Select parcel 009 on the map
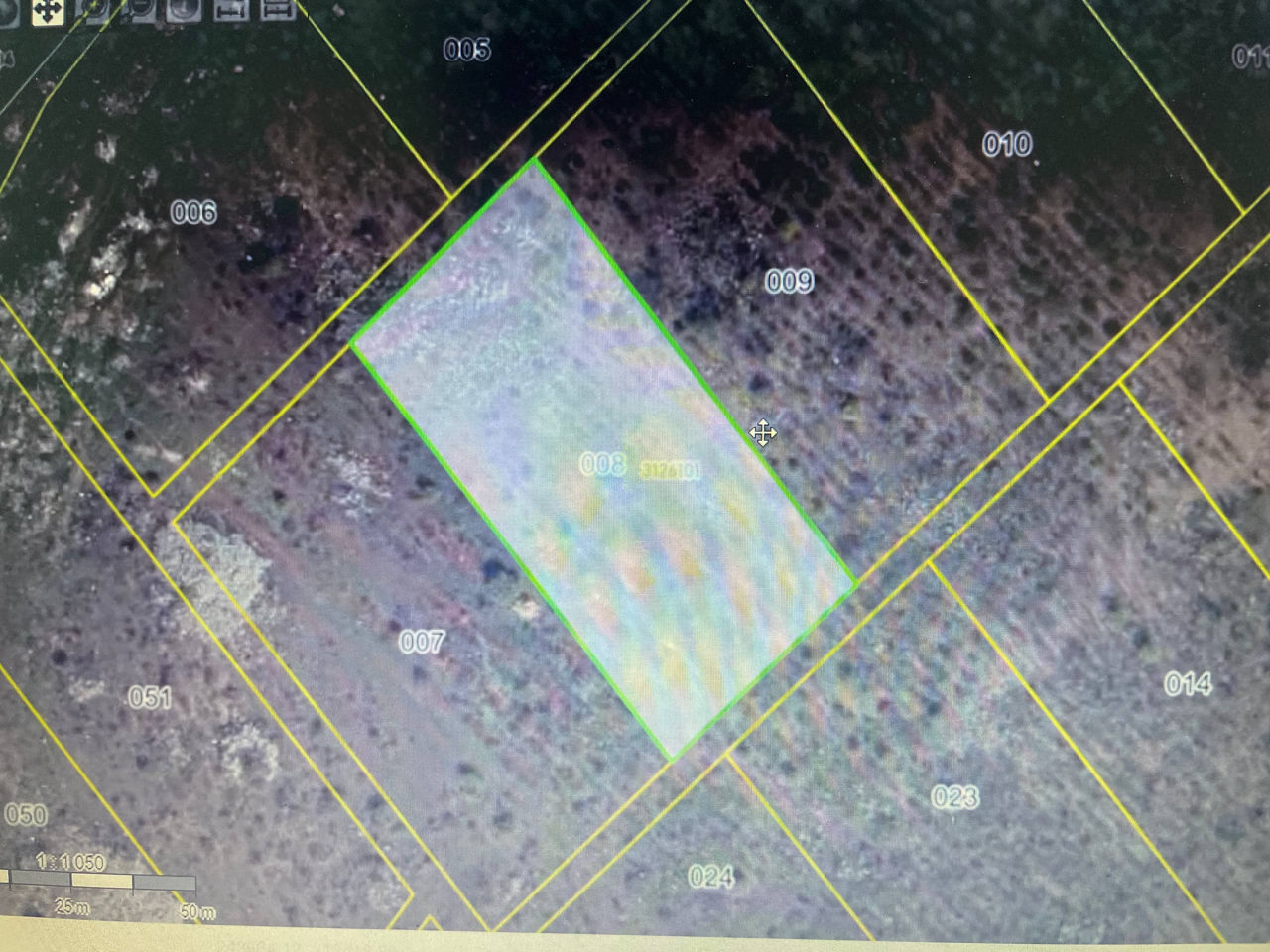1270x952 pixels. (x=790, y=282)
